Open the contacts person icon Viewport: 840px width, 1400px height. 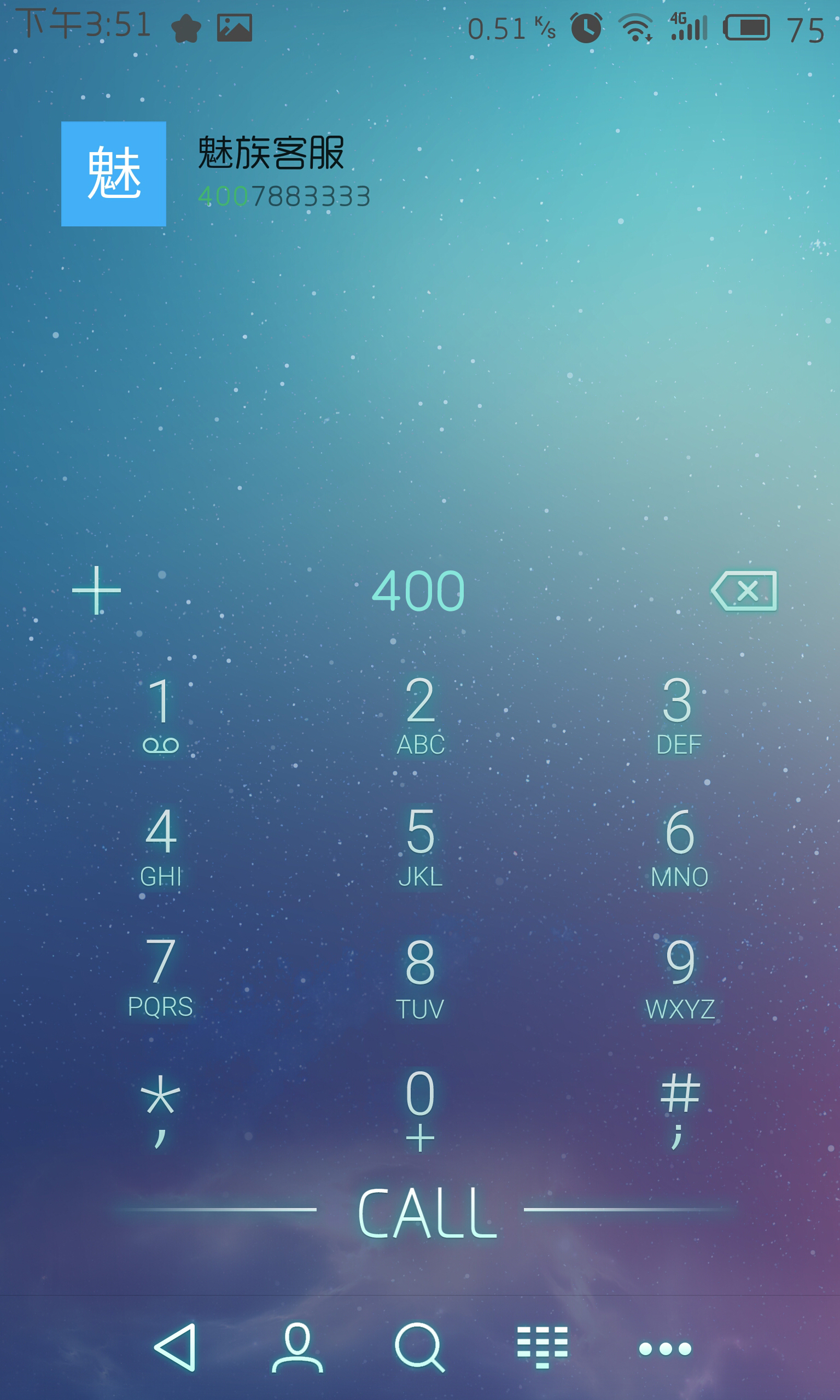(x=297, y=1348)
